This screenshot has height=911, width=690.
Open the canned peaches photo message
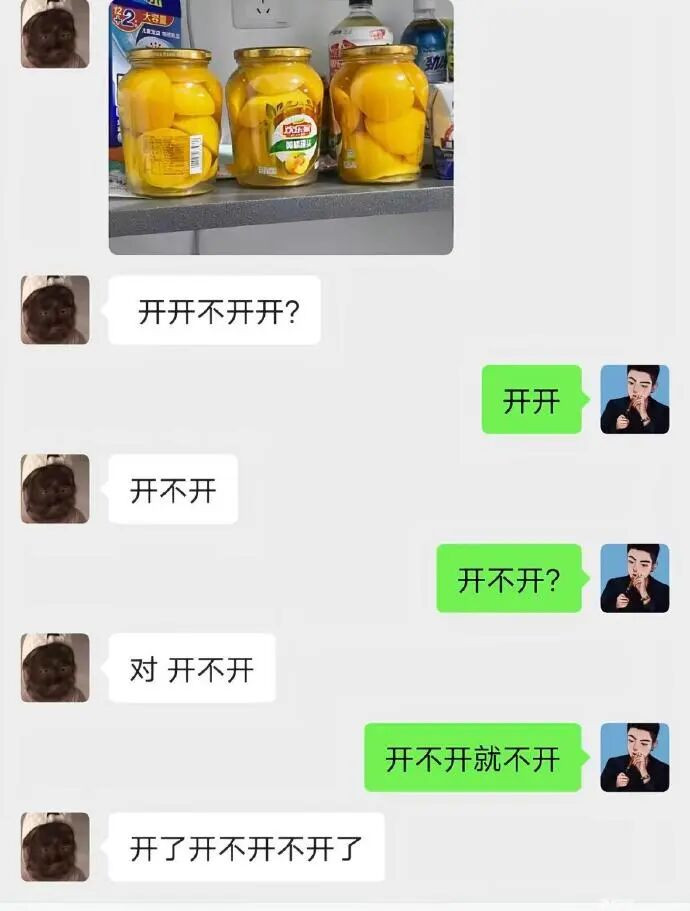pyautogui.click(x=280, y=125)
